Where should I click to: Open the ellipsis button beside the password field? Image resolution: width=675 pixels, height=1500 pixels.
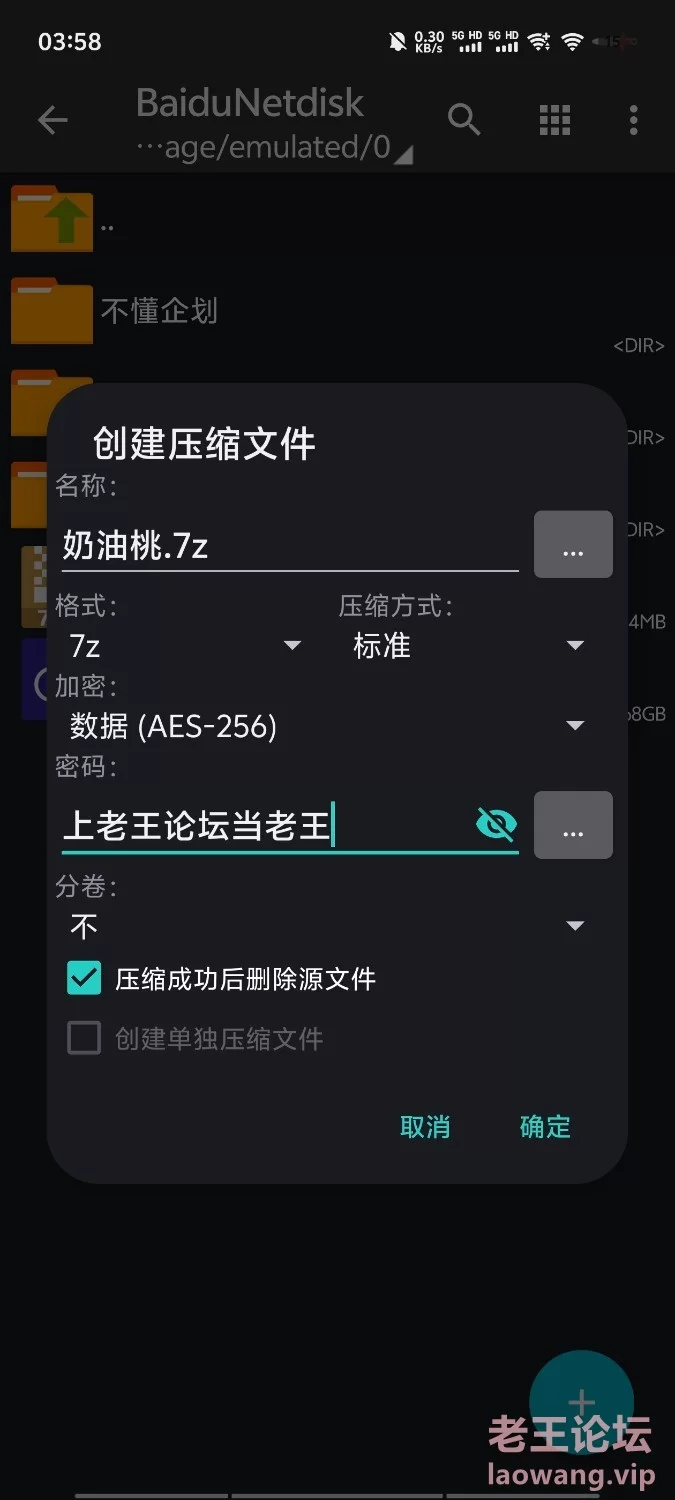(x=573, y=825)
